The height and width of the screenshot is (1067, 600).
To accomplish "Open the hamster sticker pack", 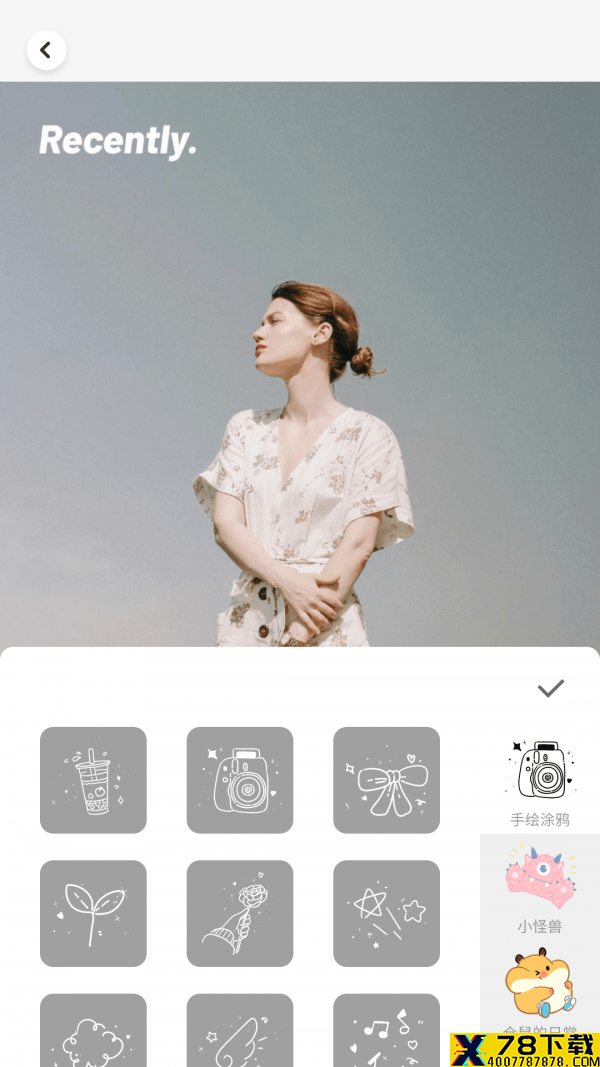I will coord(540,988).
